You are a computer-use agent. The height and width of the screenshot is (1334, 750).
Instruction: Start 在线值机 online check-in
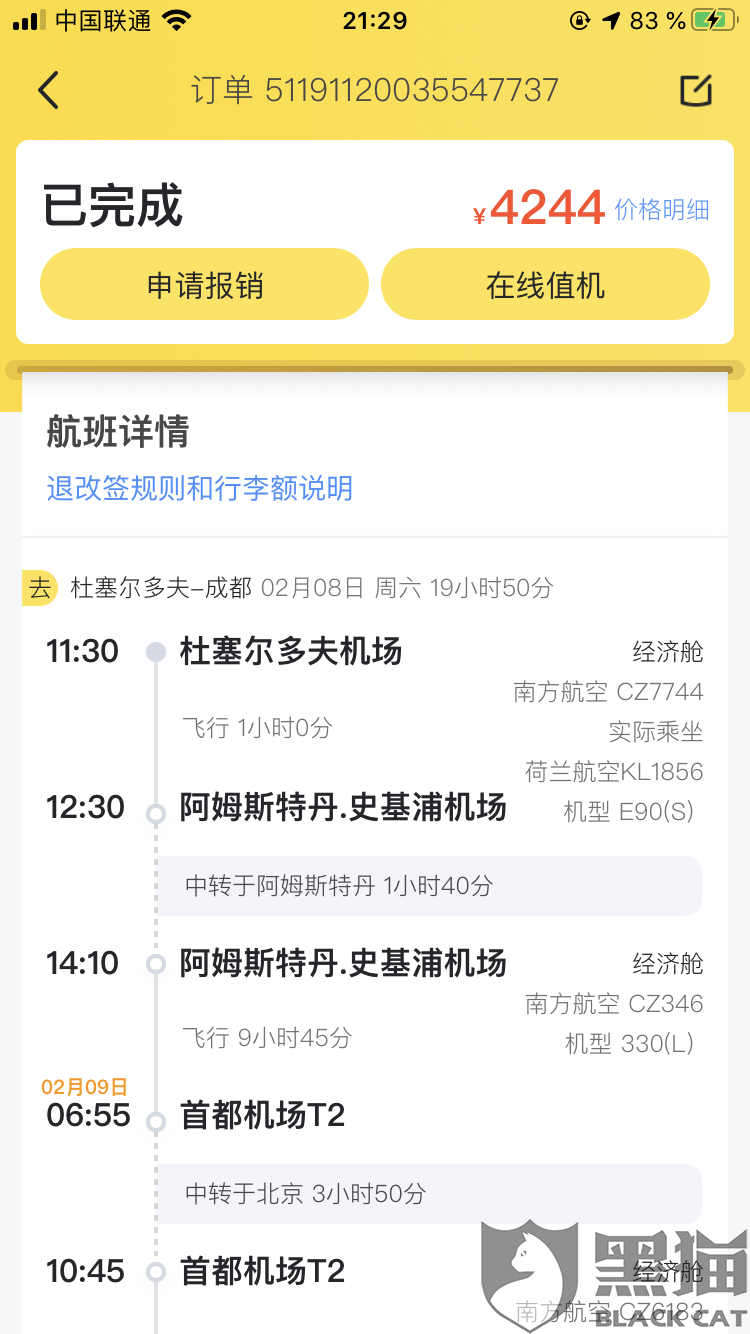[545, 285]
